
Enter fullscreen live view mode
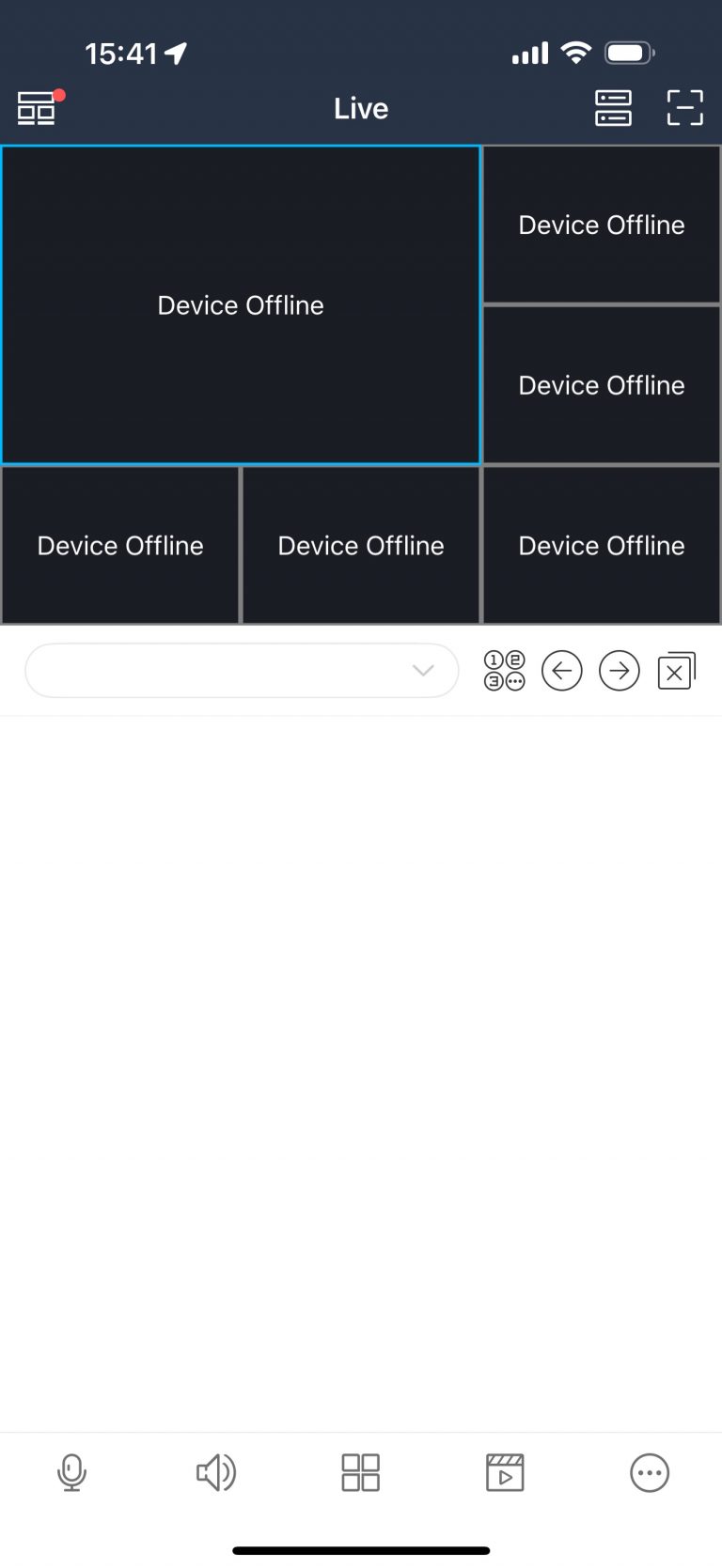(685, 107)
